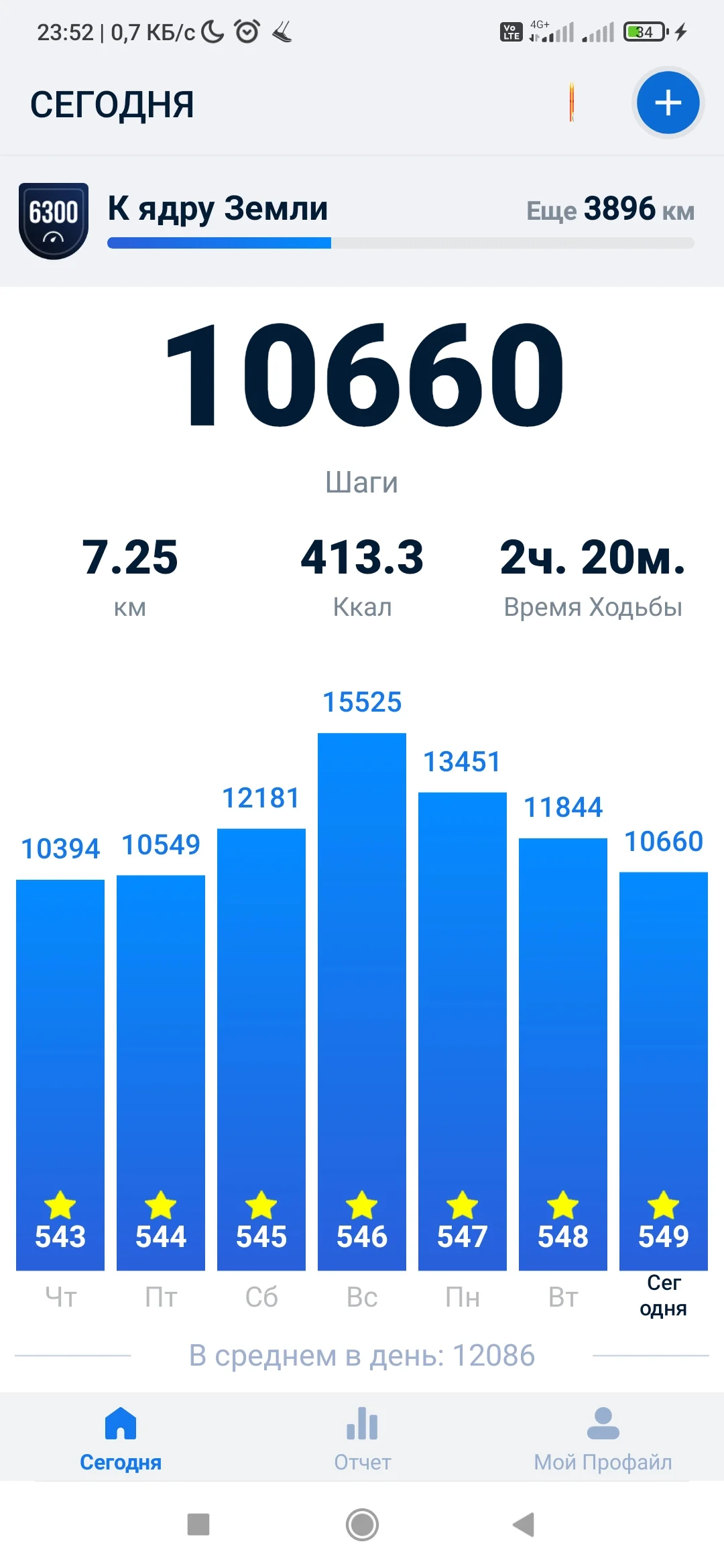
Task: Select the Thursday bar with 10394 steps
Action: point(60,1074)
